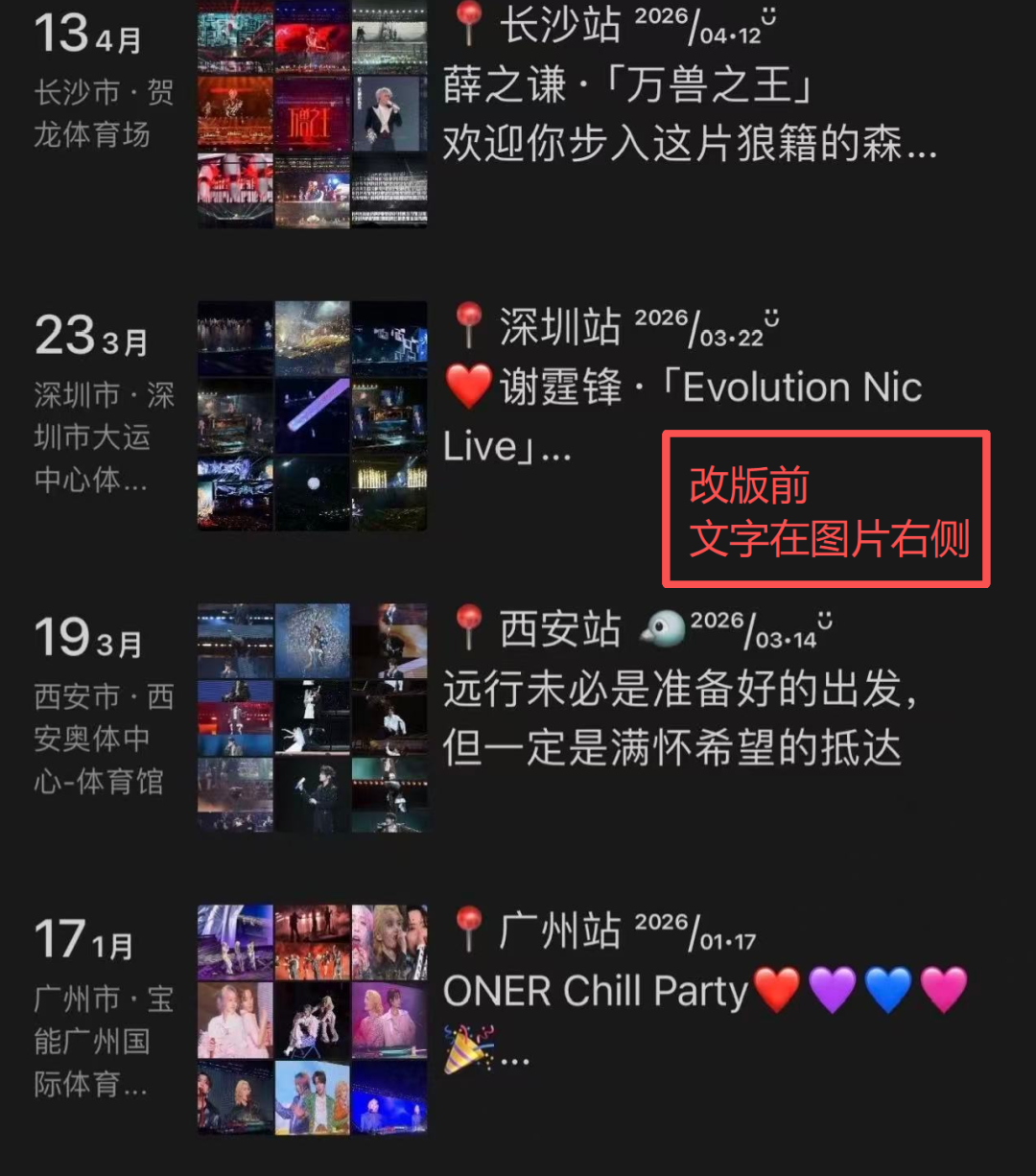Select the date label 23 3月
Screen dimensions: 1036x1176
click(x=88, y=336)
